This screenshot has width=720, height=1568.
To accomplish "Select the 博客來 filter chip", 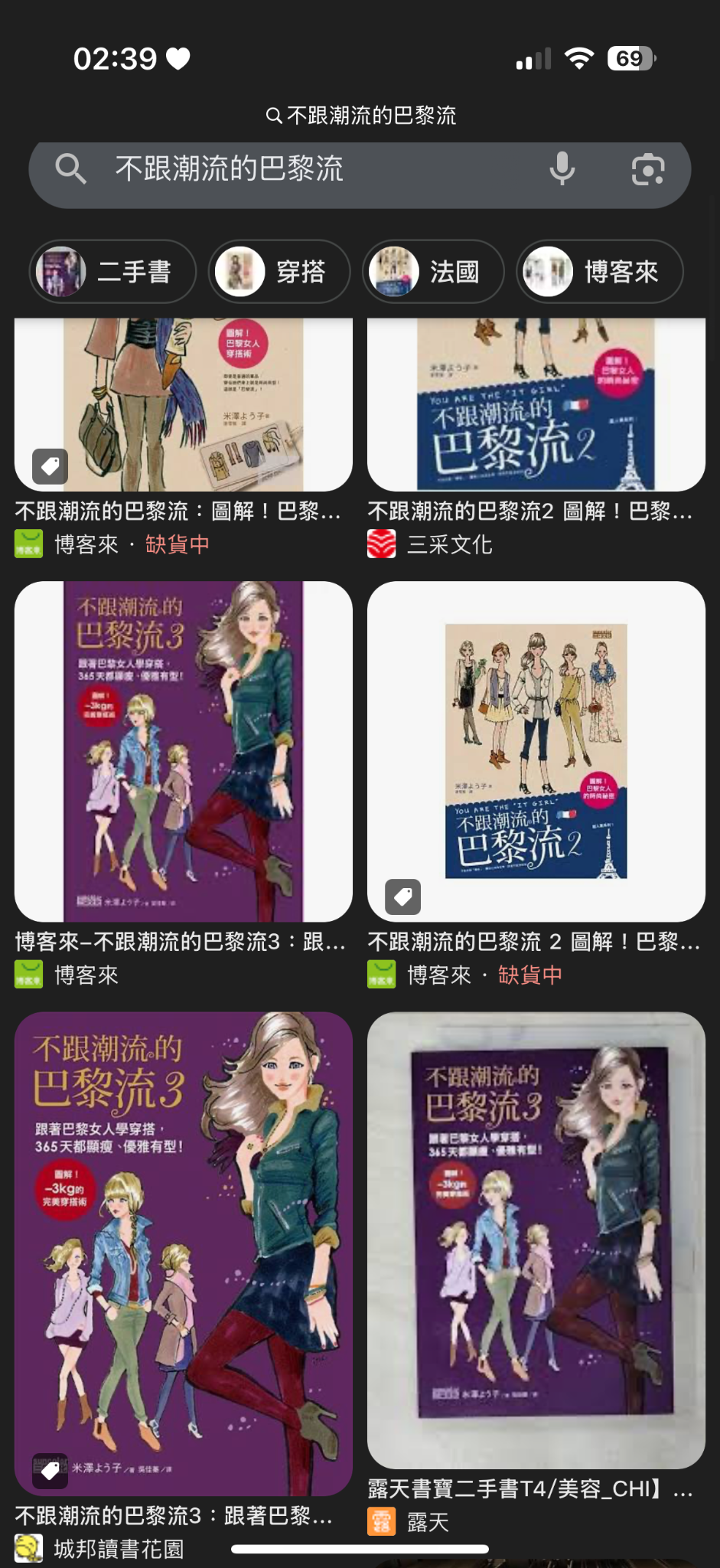I will point(599,272).
